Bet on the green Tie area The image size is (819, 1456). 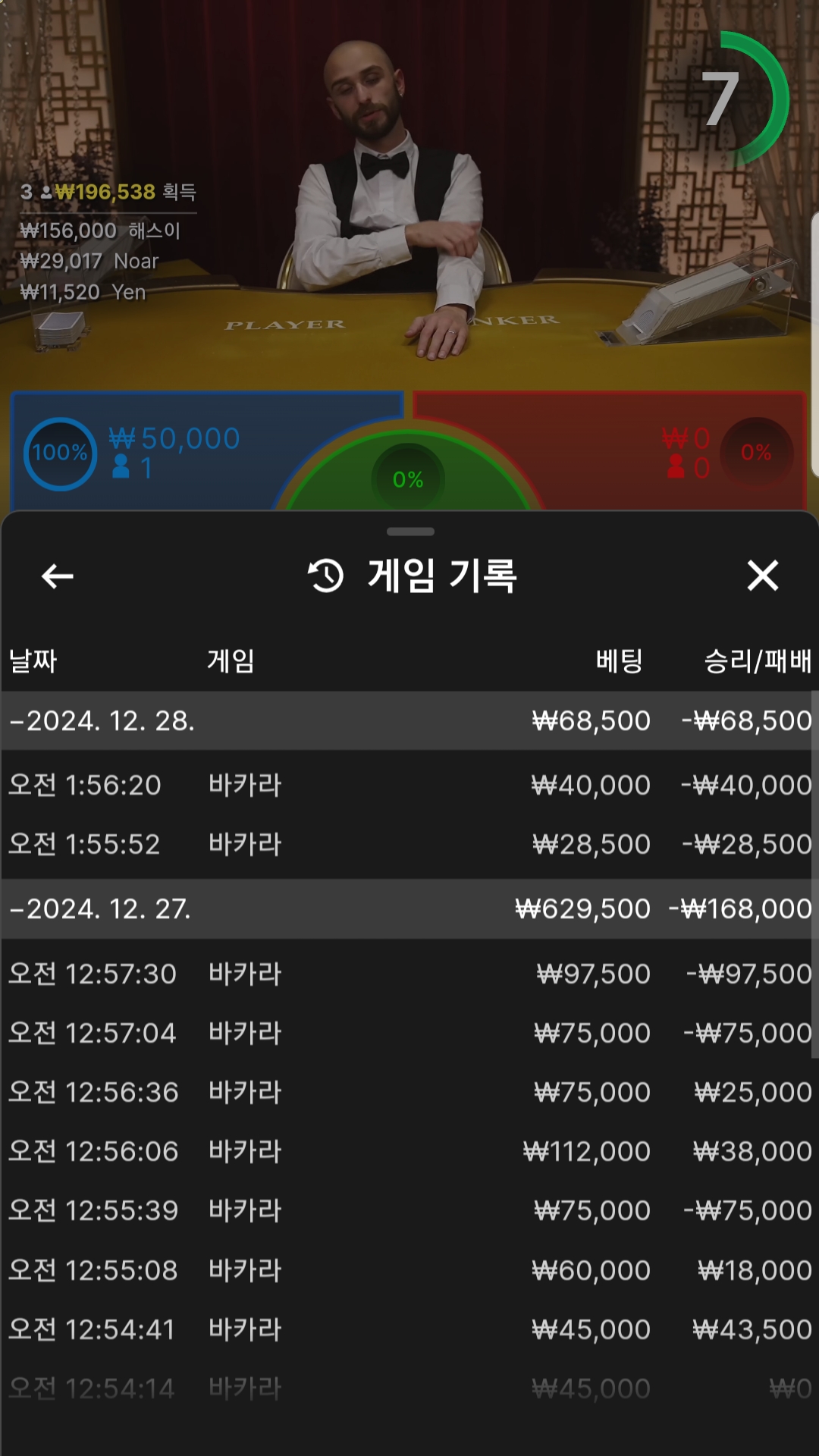pos(409,478)
